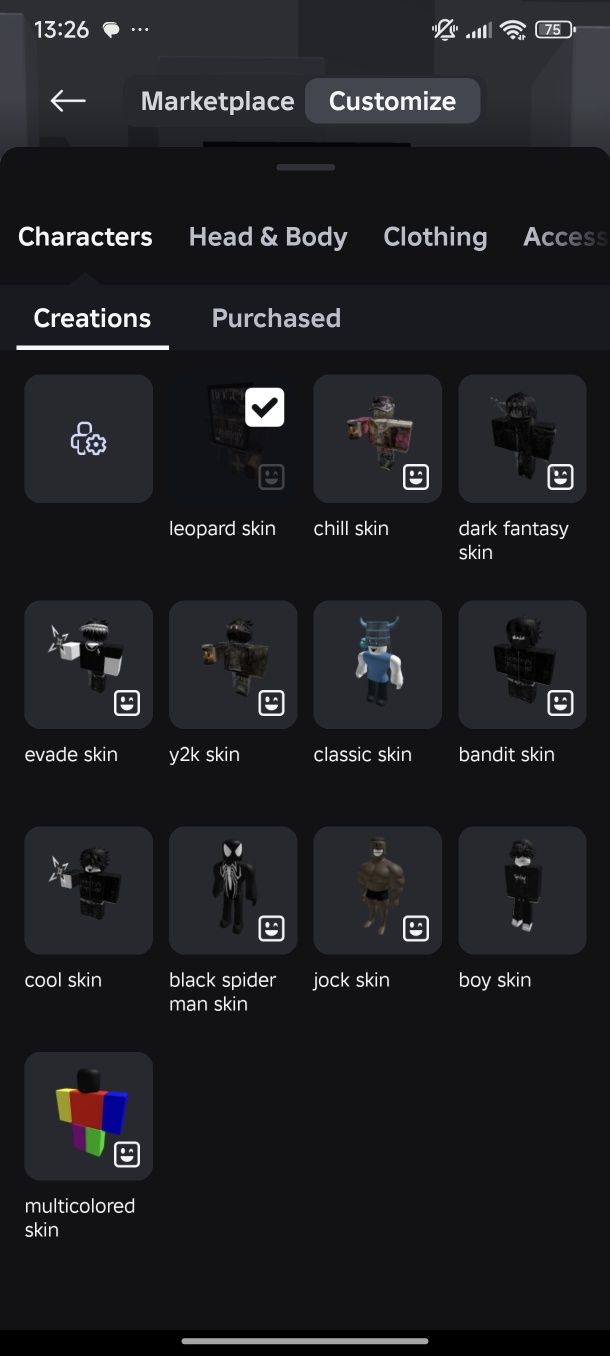Open the Head & Body tab
This screenshot has height=1356, width=610.
[x=268, y=237]
